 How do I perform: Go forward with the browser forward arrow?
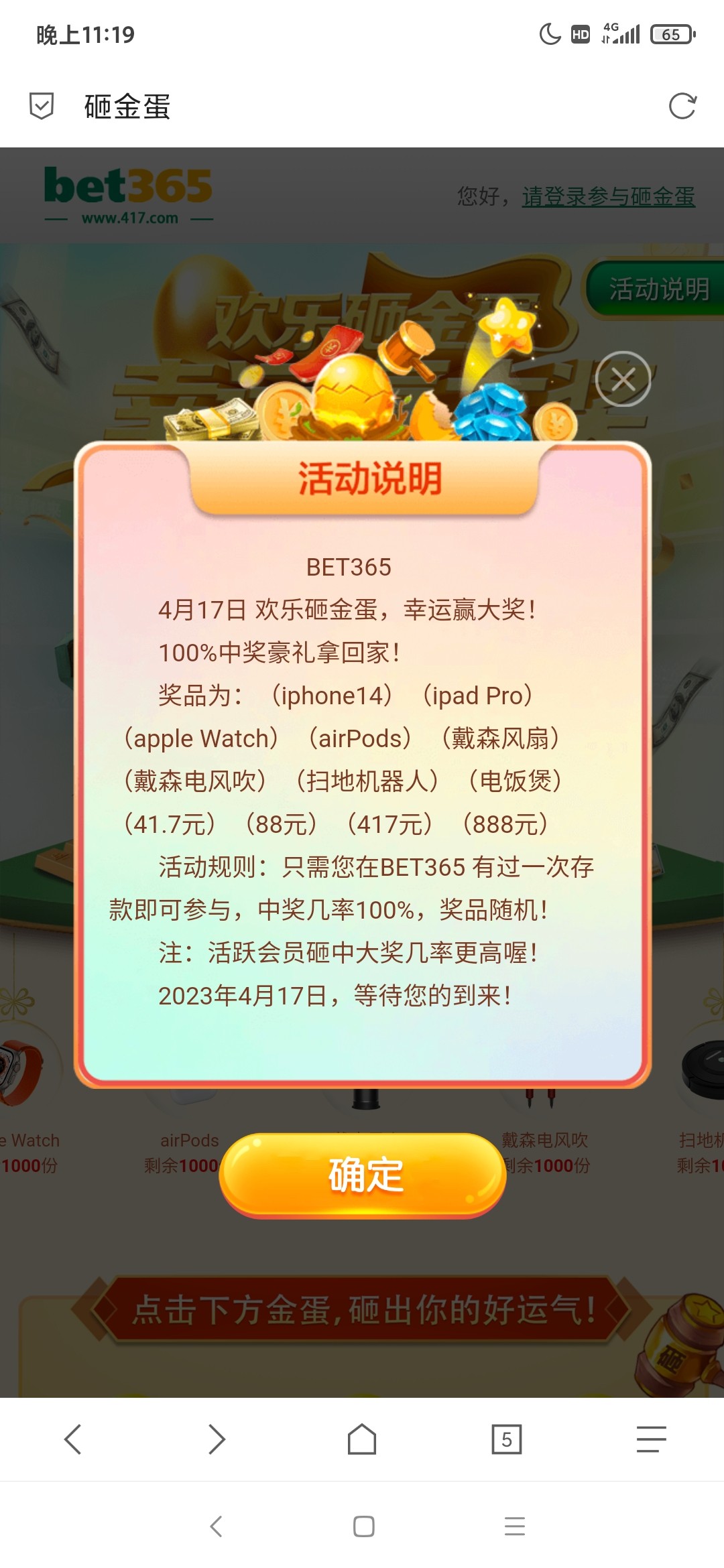(217, 1439)
